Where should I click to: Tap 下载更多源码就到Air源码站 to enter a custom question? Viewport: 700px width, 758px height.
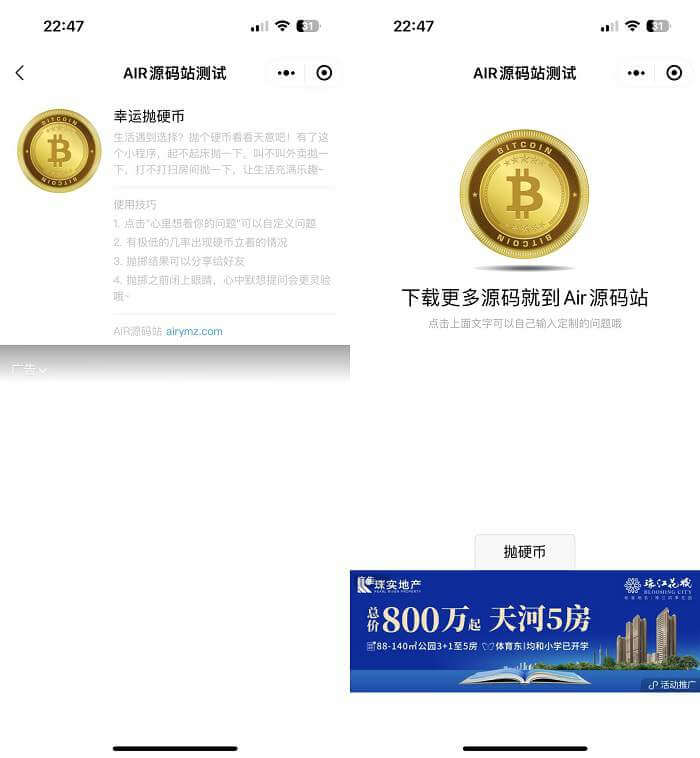coord(524,297)
